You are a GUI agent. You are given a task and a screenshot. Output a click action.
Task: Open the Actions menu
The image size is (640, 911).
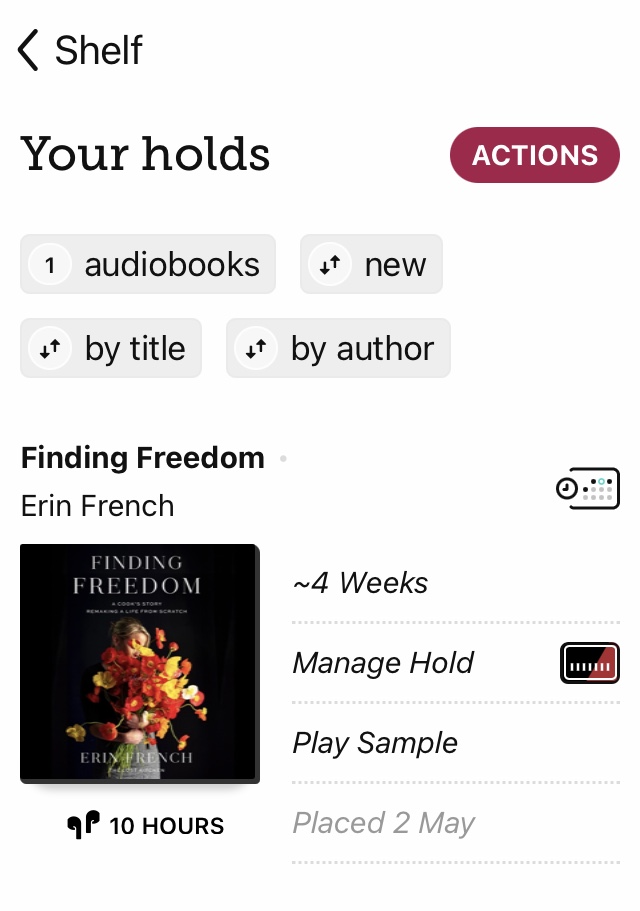pos(534,156)
